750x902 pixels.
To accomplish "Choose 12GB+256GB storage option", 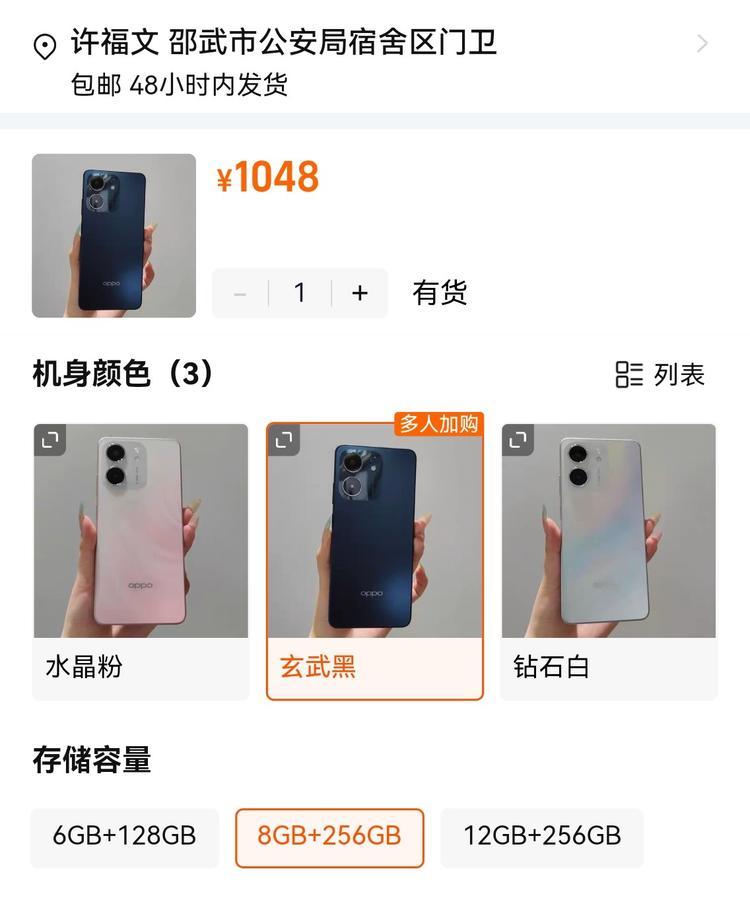I will point(542,836).
